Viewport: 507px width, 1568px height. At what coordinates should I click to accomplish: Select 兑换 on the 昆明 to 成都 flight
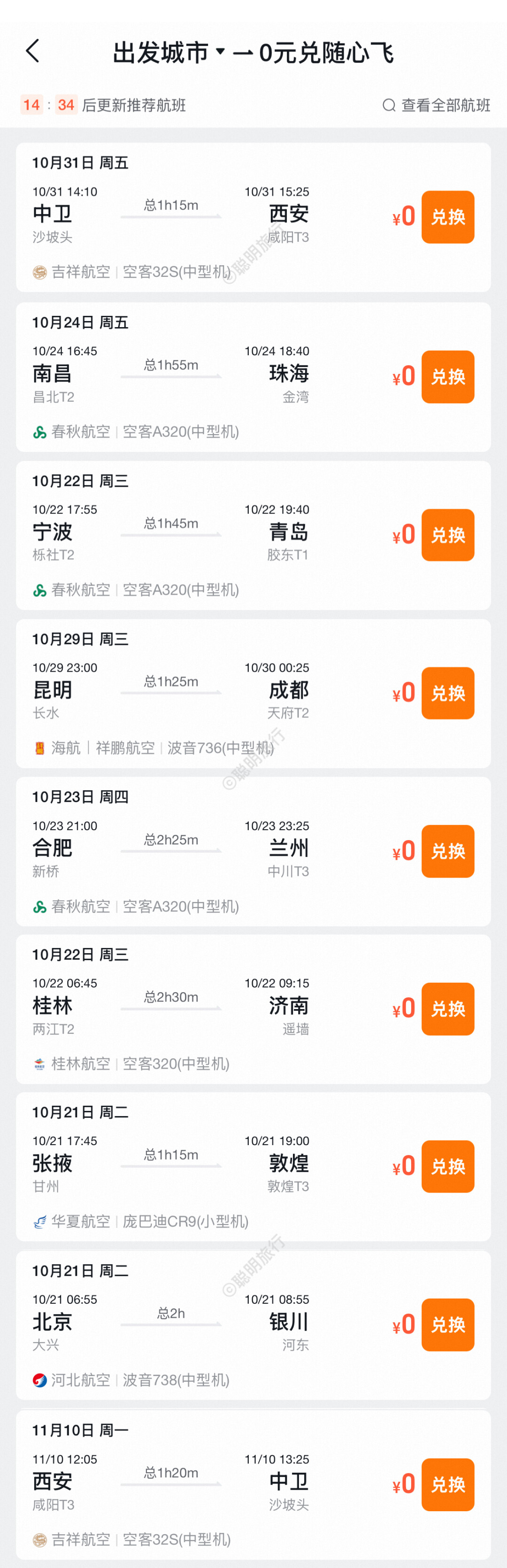coord(447,693)
